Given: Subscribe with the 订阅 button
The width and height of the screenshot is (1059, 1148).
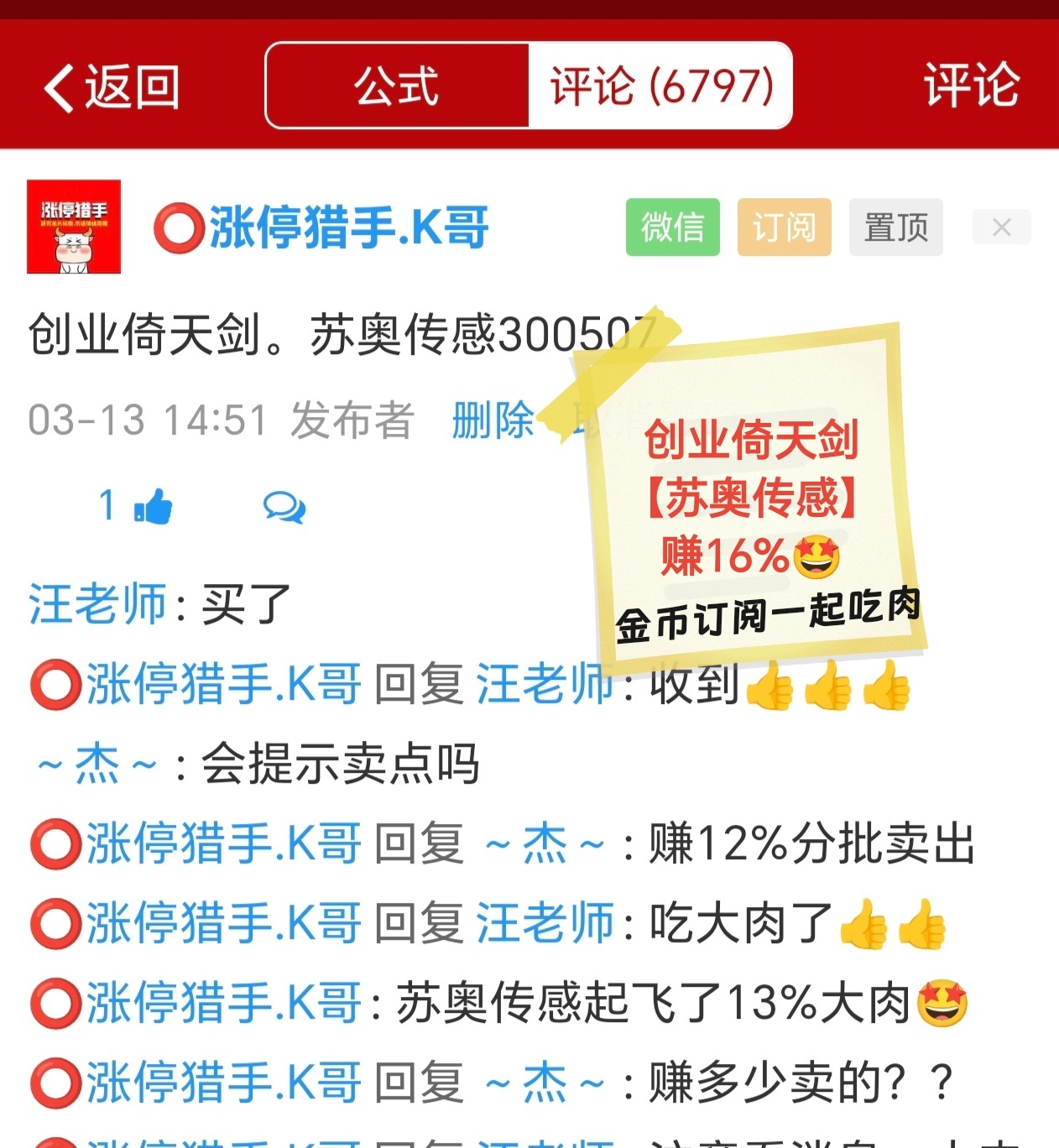Looking at the screenshot, I should pyautogui.click(x=784, y=227).
